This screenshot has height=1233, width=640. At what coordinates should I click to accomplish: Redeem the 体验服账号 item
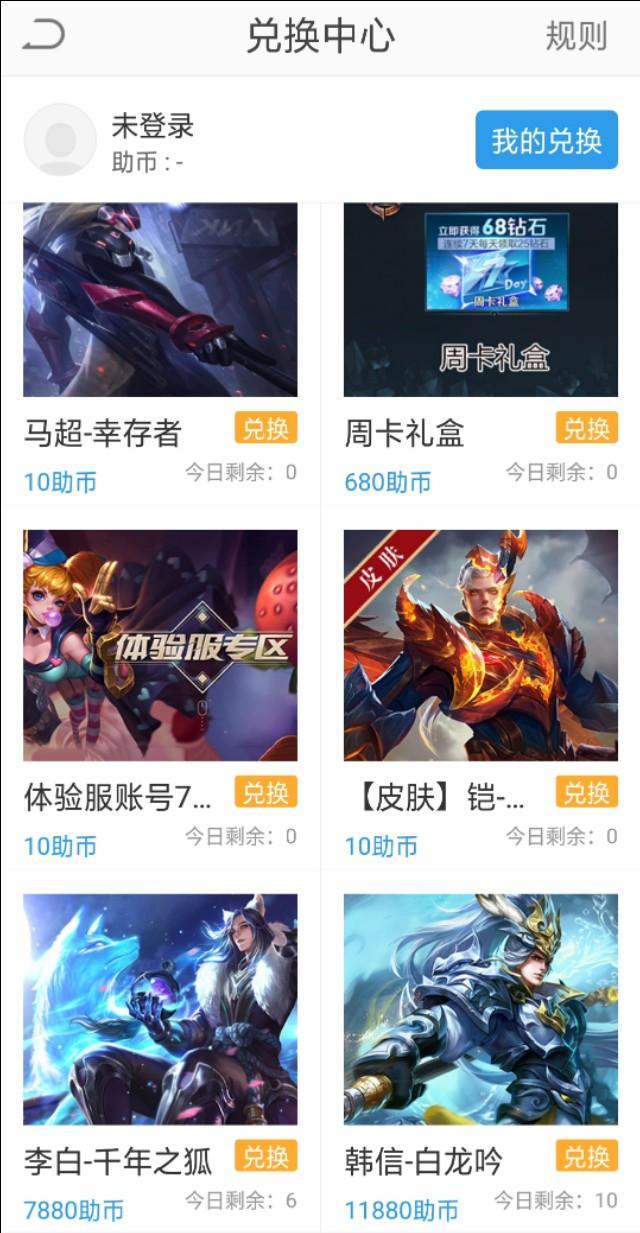click(266, 792)
